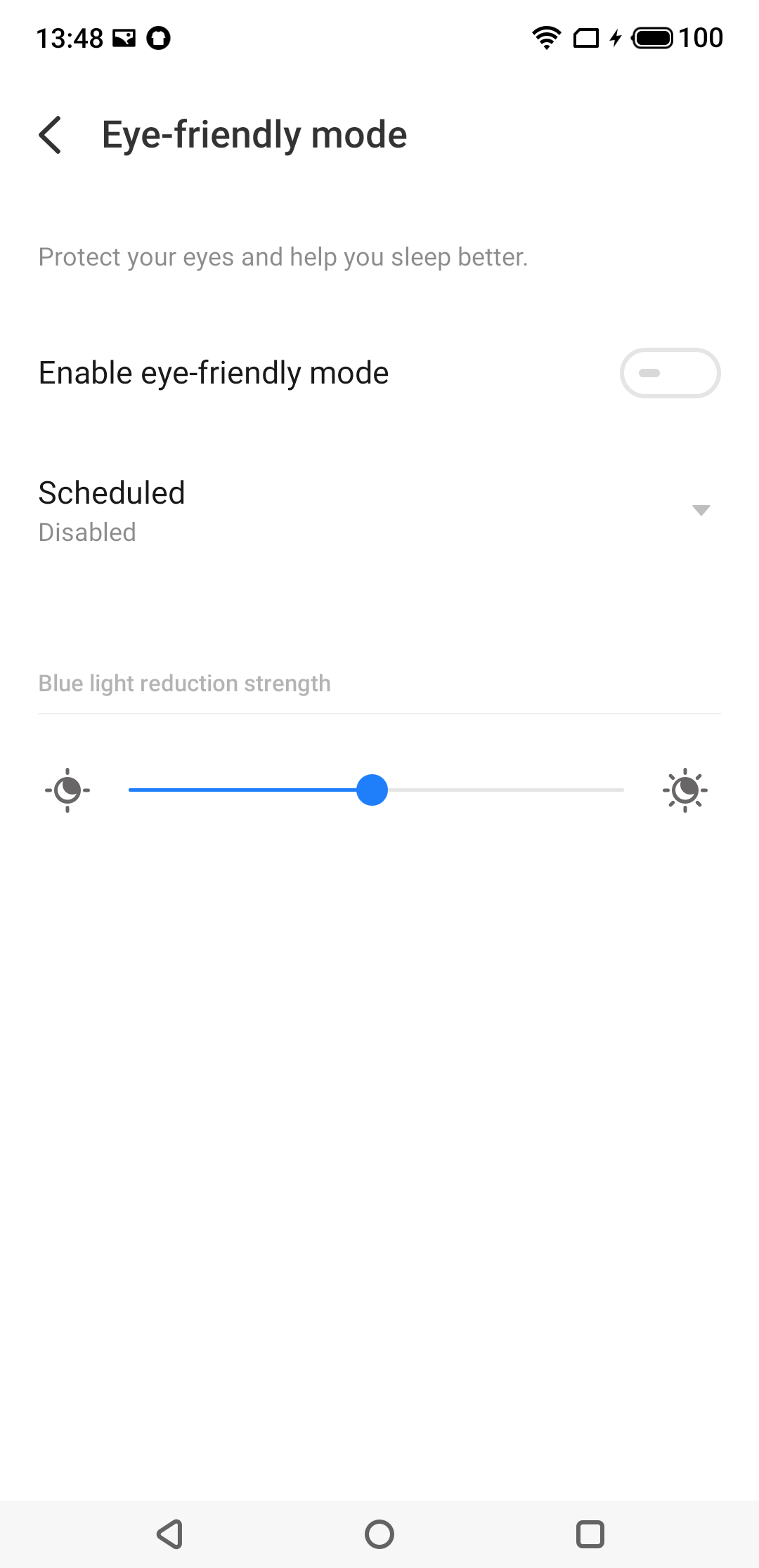
Task: Enable eye-friendly mode switch
Action: [x=670, y=373]
